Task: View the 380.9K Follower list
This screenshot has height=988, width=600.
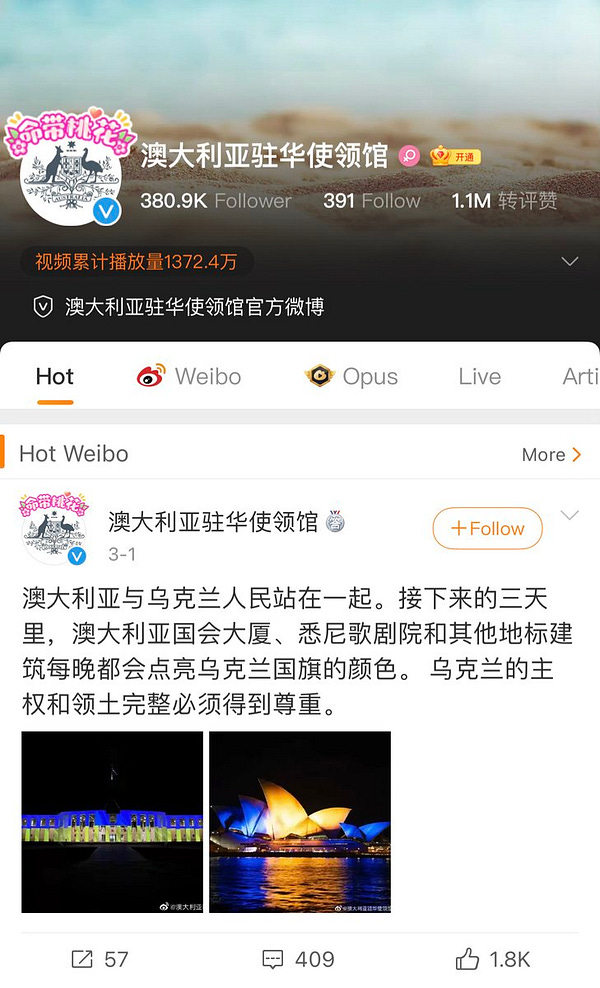Action: (216, 201)
